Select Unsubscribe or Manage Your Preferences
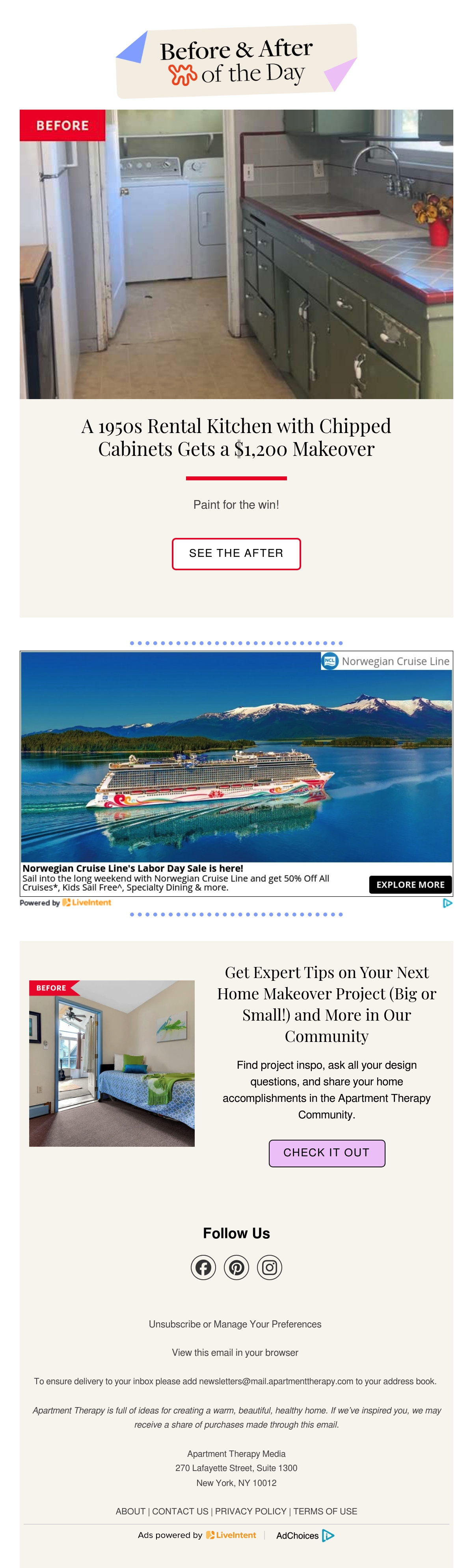Image resolution: width=473 pixels, height=1568 pixels. 235,1324
